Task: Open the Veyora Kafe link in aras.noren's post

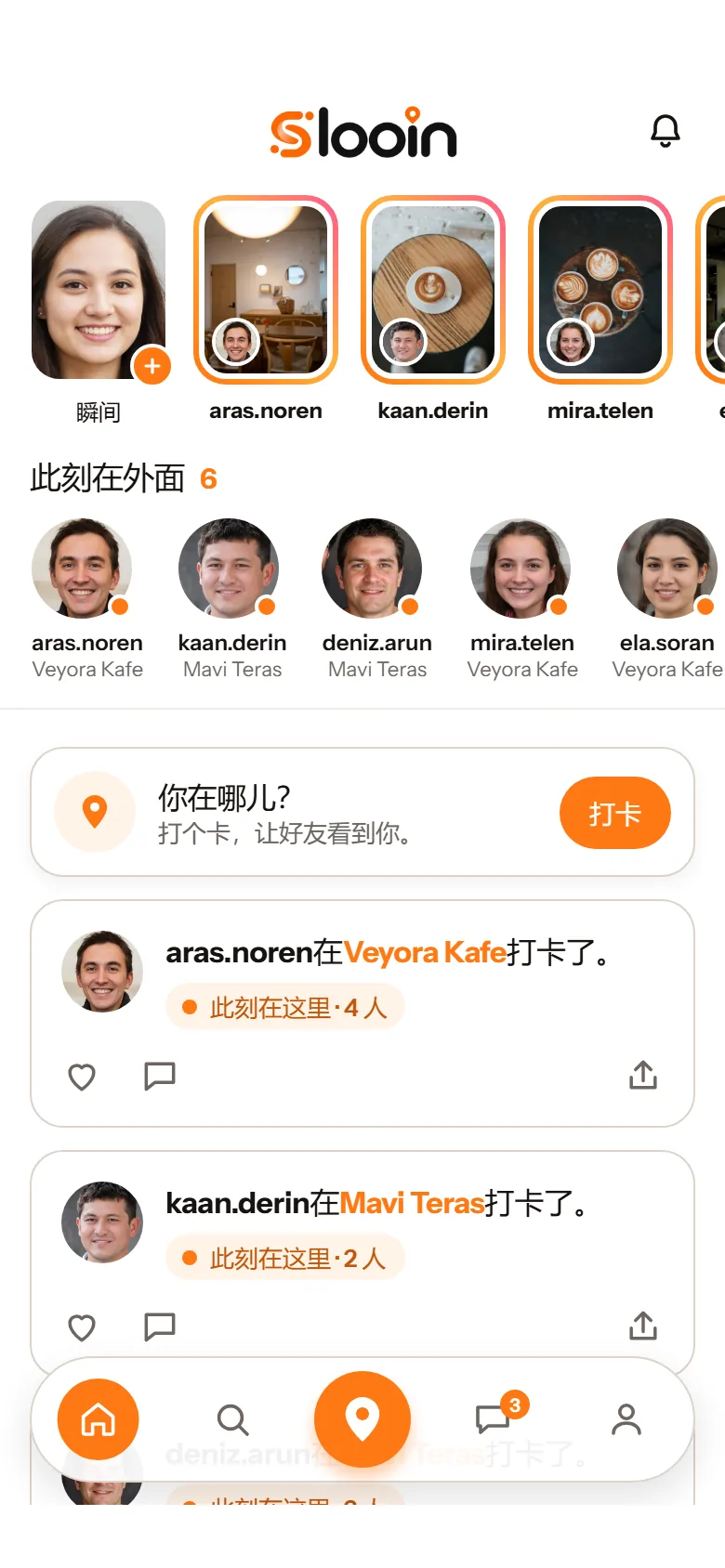Action: [425, 952]
